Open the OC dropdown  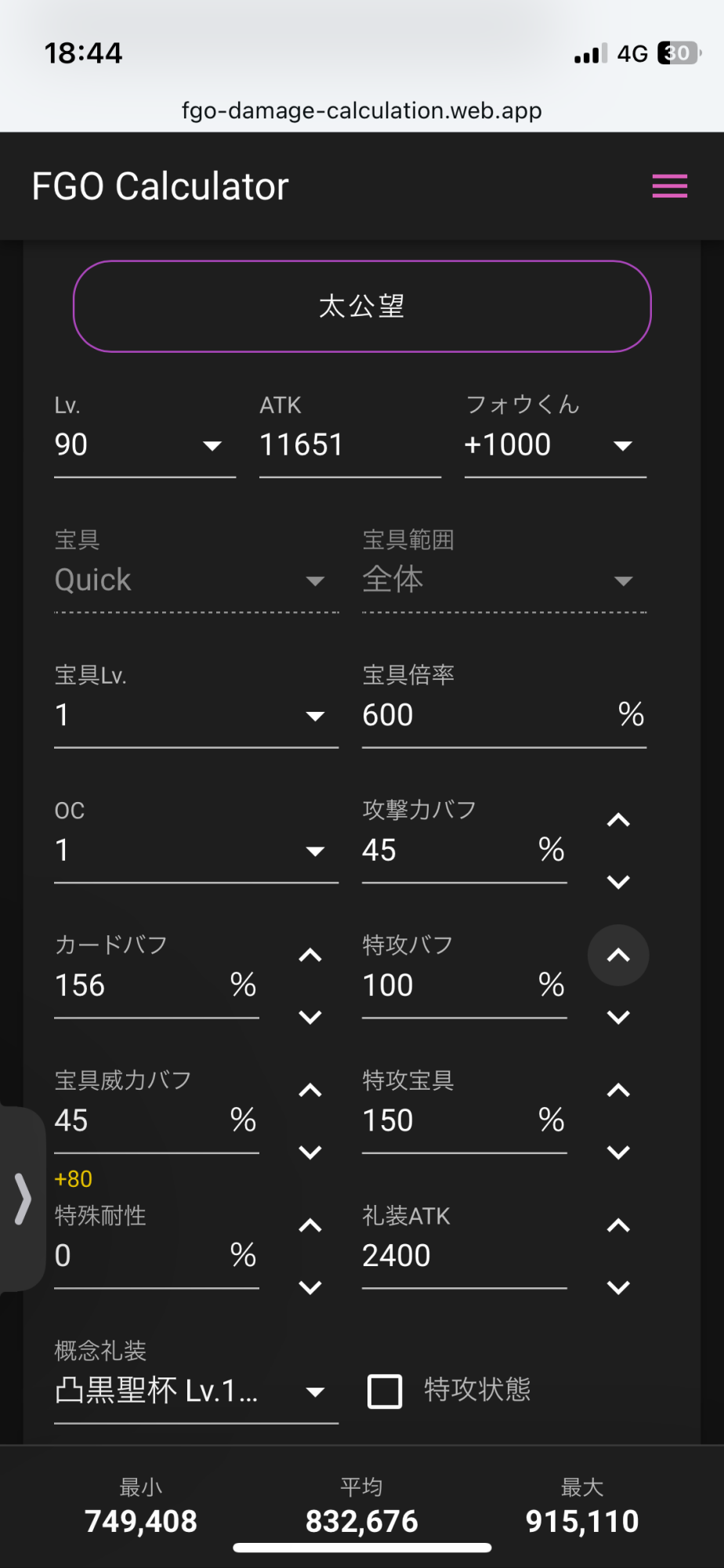pyautogui.click(x=196, y=851)
